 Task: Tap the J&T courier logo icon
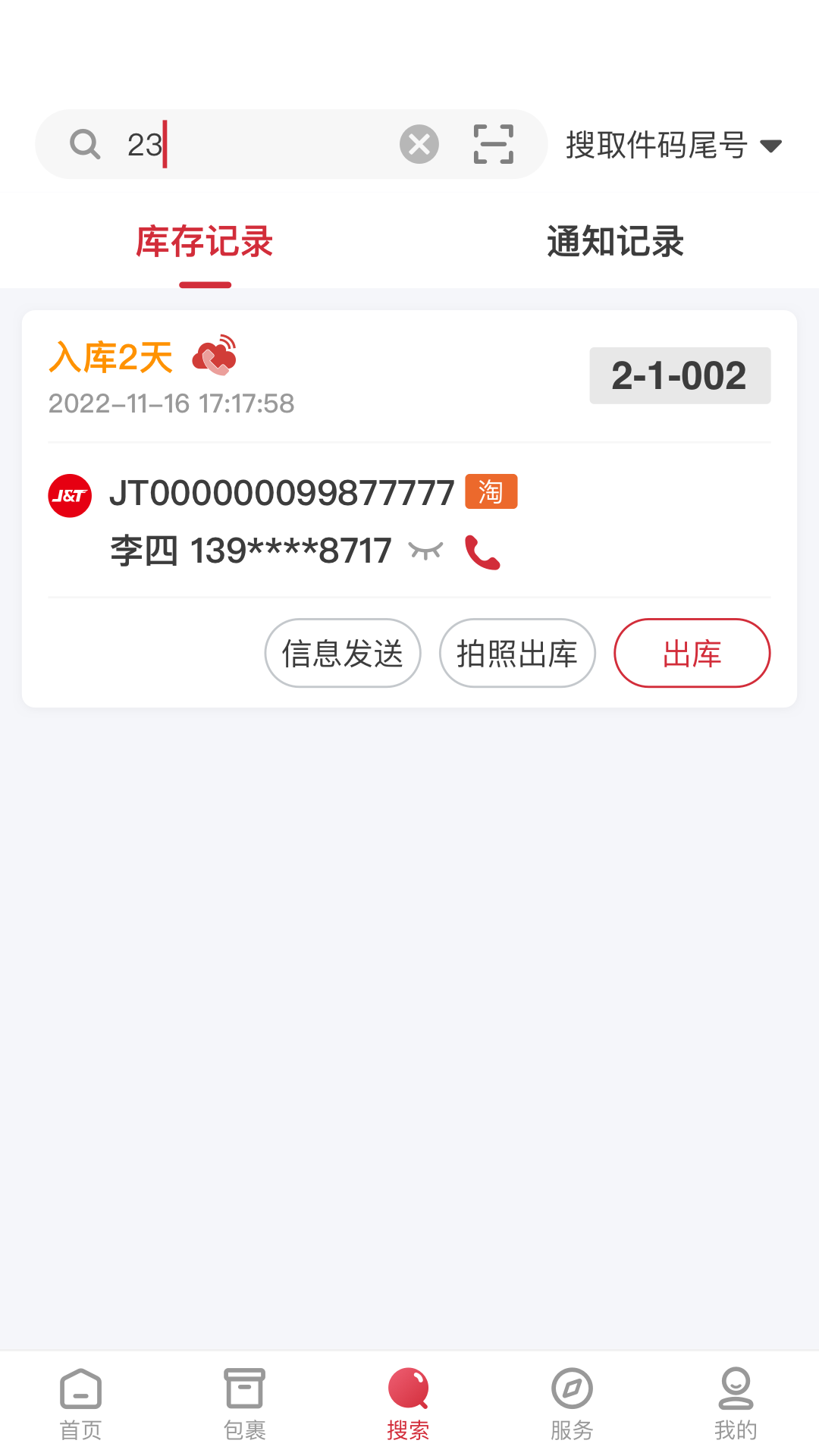(x=70, y=494)
